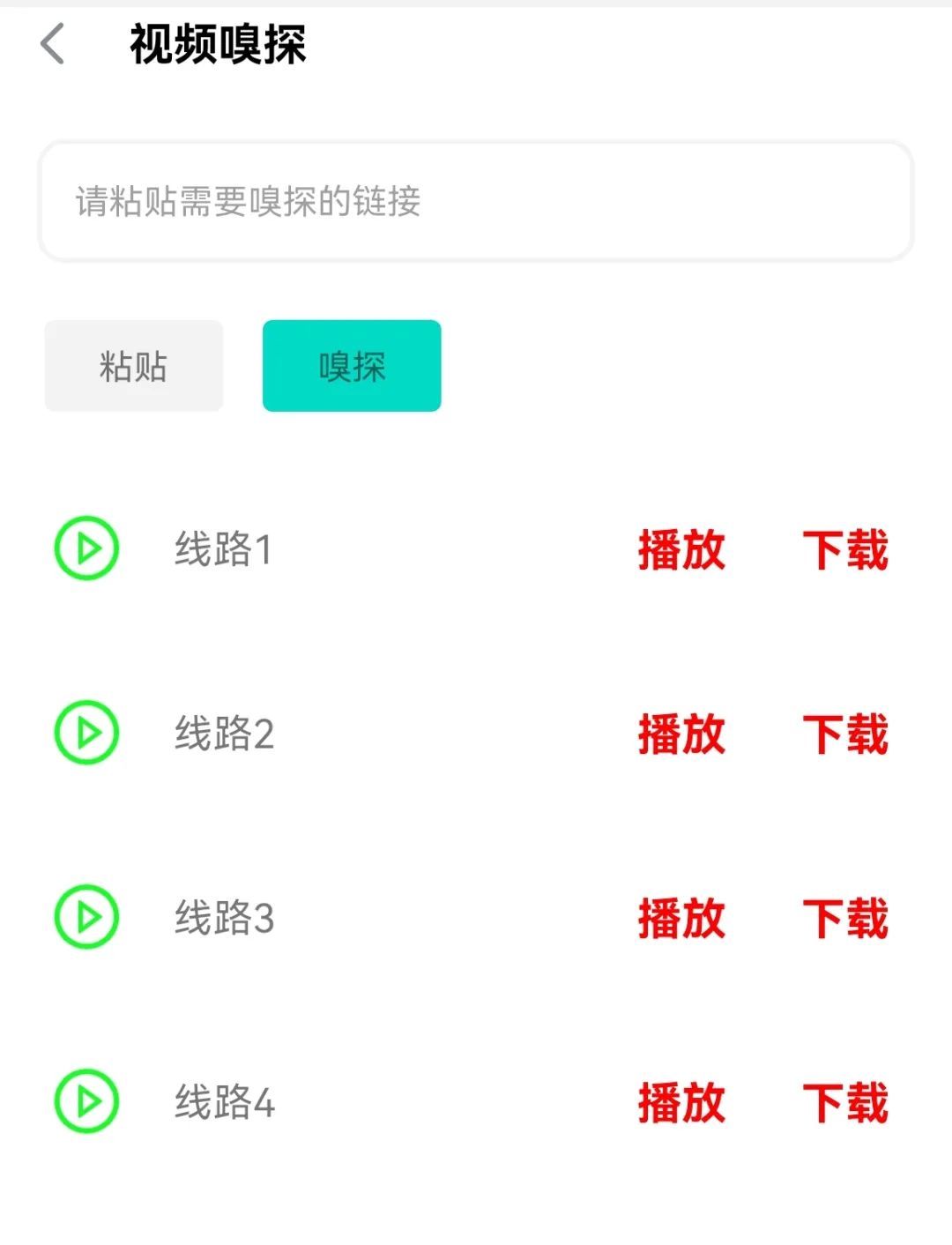952x1245 pixels.
Task: Start sniffing with the 嗅探 button
Action: pyautogui.click(x=352, y=366)
